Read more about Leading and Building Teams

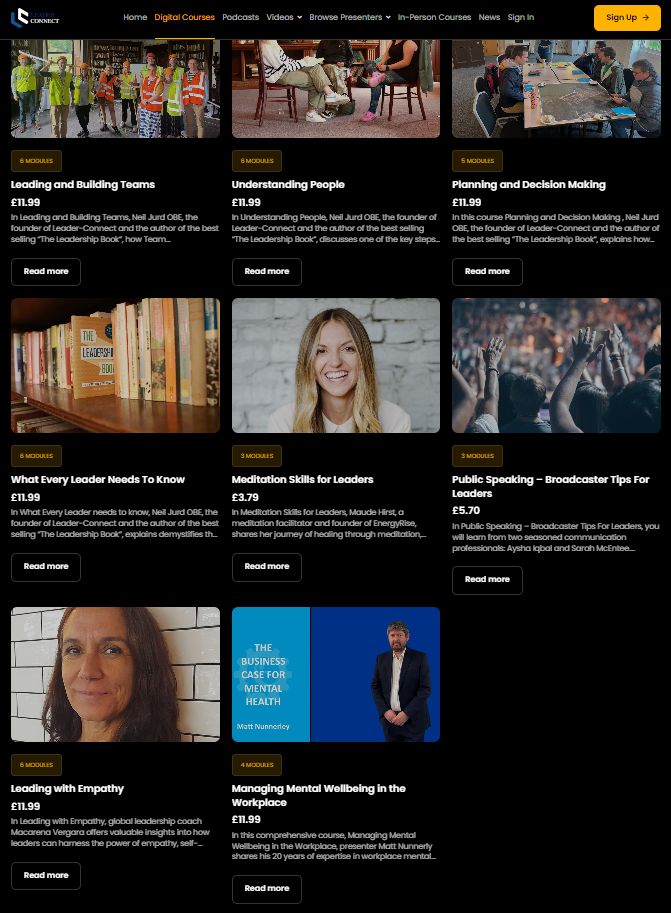[x=46, y=271]
